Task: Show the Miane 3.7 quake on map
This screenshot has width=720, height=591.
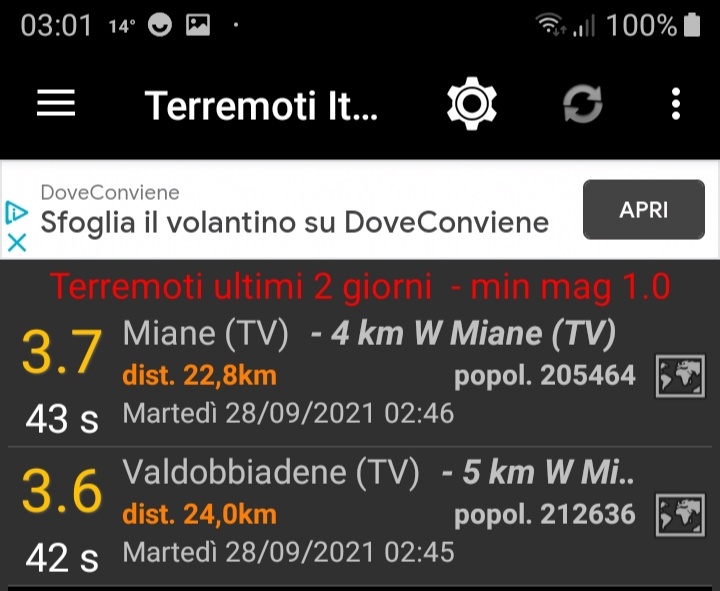Action: (x=678, y=376)
